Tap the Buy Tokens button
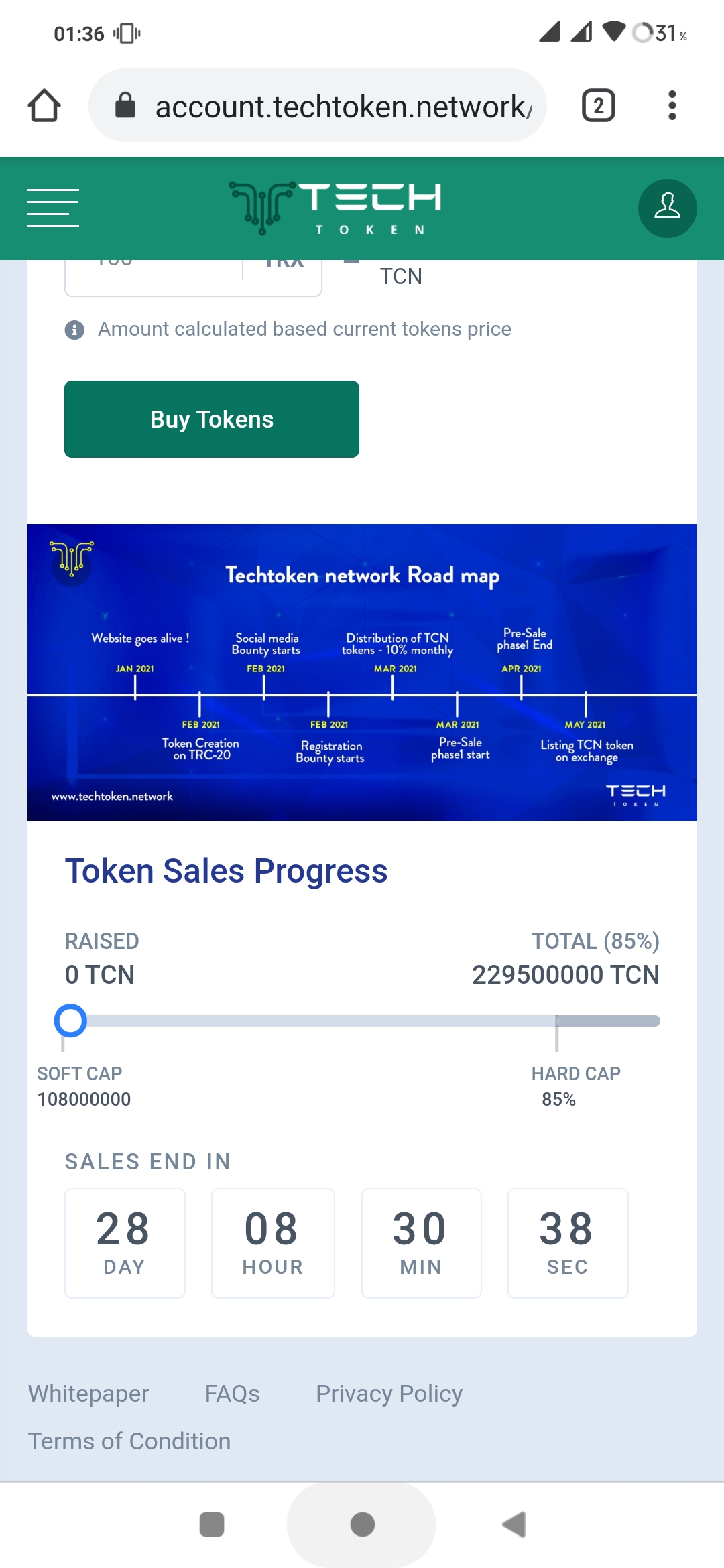Image resolution: width=724 pixels, height=1568 pixels. point(212,419)
